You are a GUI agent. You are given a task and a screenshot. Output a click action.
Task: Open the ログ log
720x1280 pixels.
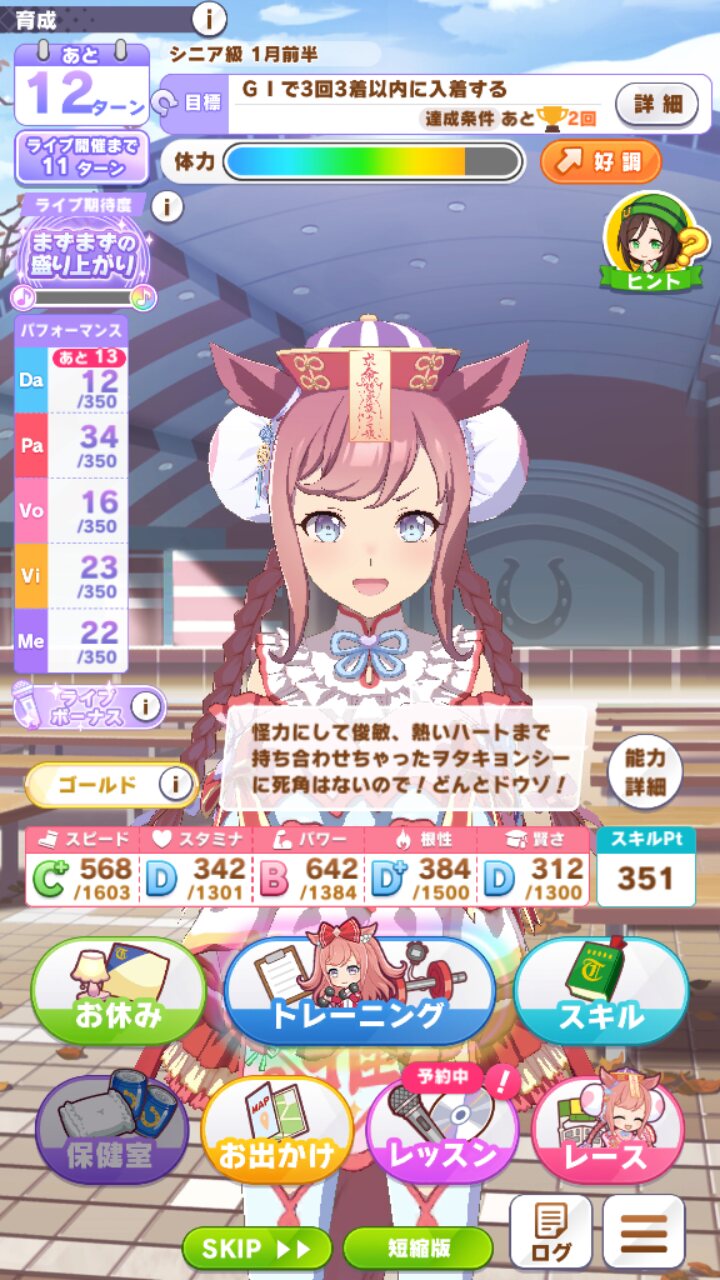click(551, 1232)
